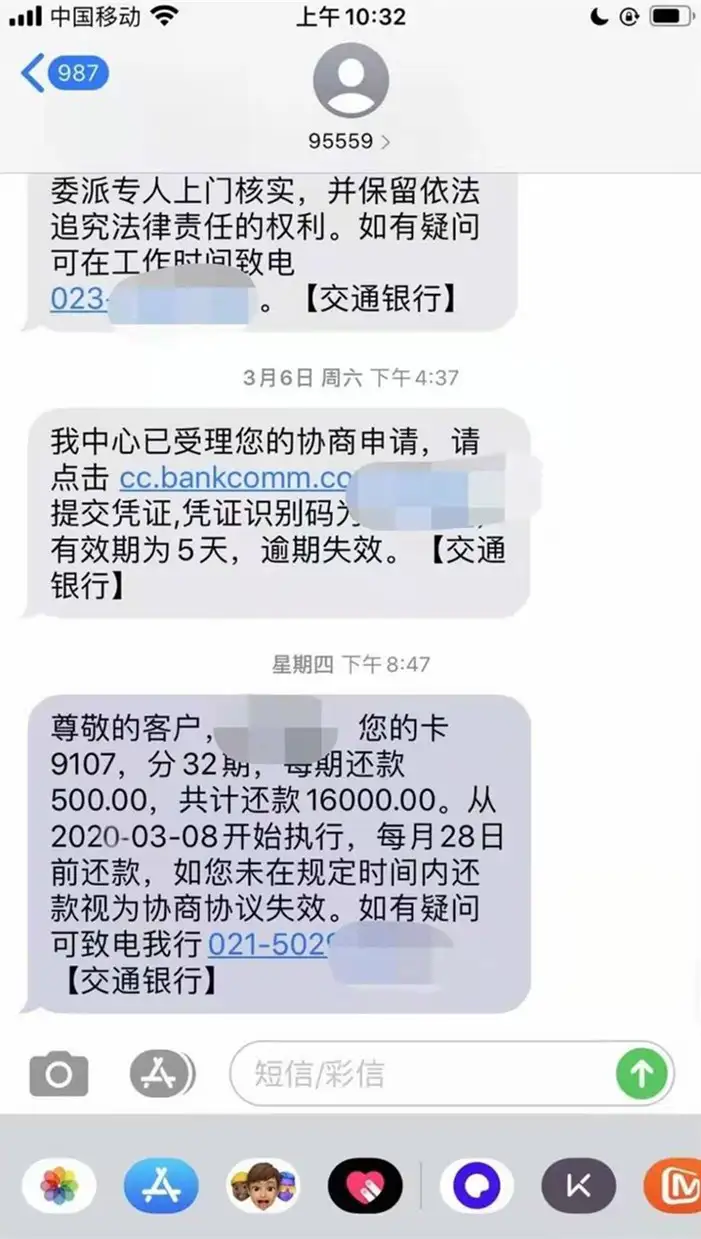Open the App Store iMessage app
Screen dimensions: 701x1239
[x=161, y=1187]
